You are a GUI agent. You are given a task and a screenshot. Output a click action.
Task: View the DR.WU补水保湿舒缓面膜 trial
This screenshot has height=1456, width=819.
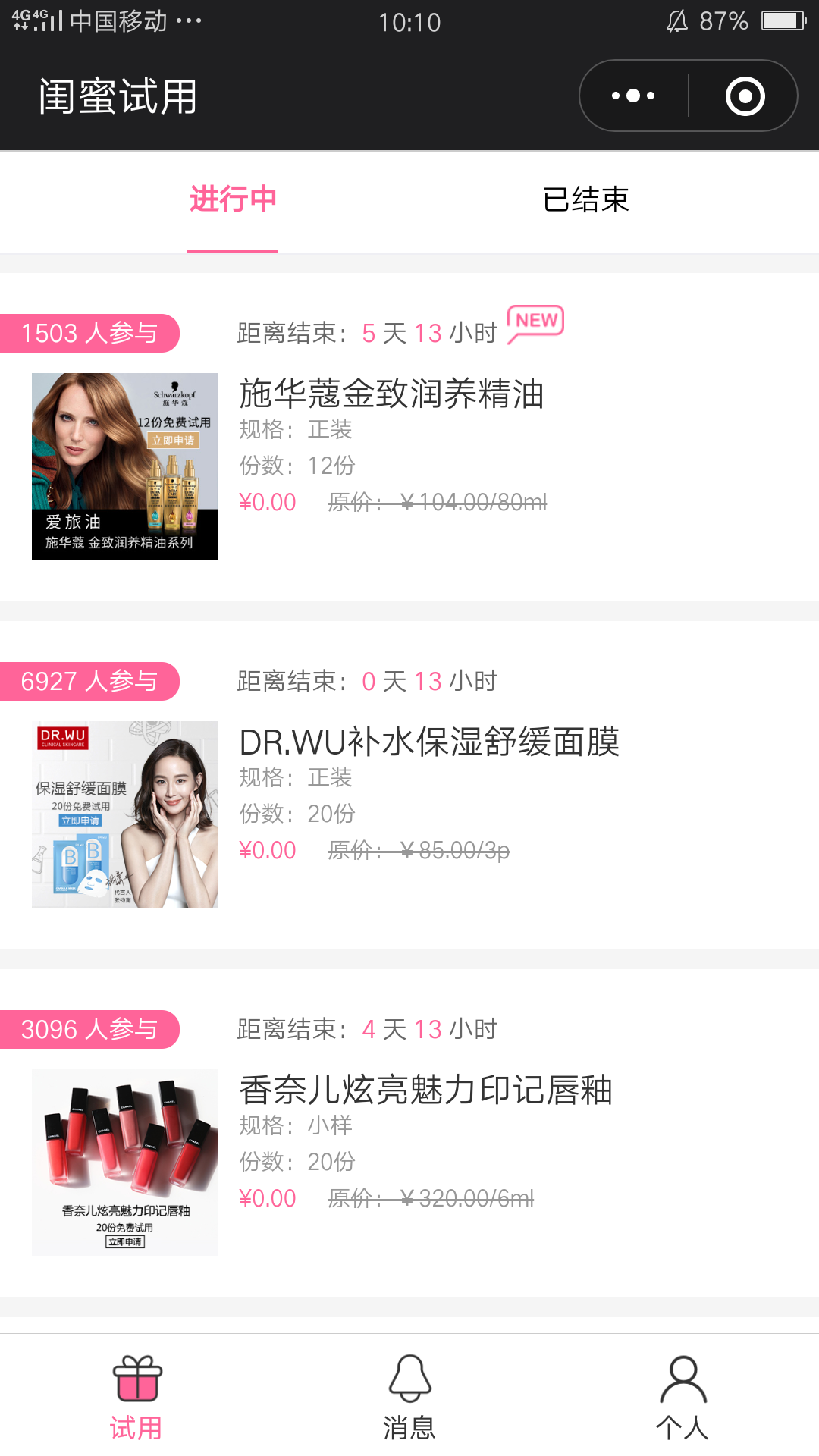[x=409, y=785]
